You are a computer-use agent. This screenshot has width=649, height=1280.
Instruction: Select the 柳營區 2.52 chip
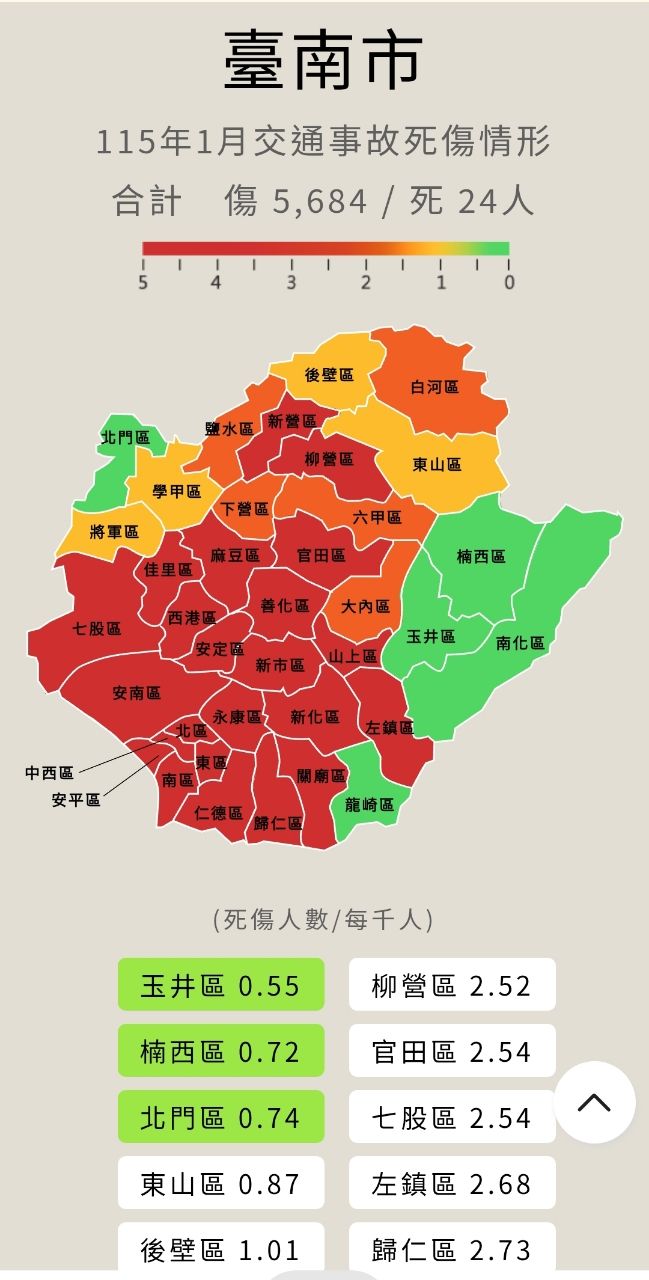(452, 985)
